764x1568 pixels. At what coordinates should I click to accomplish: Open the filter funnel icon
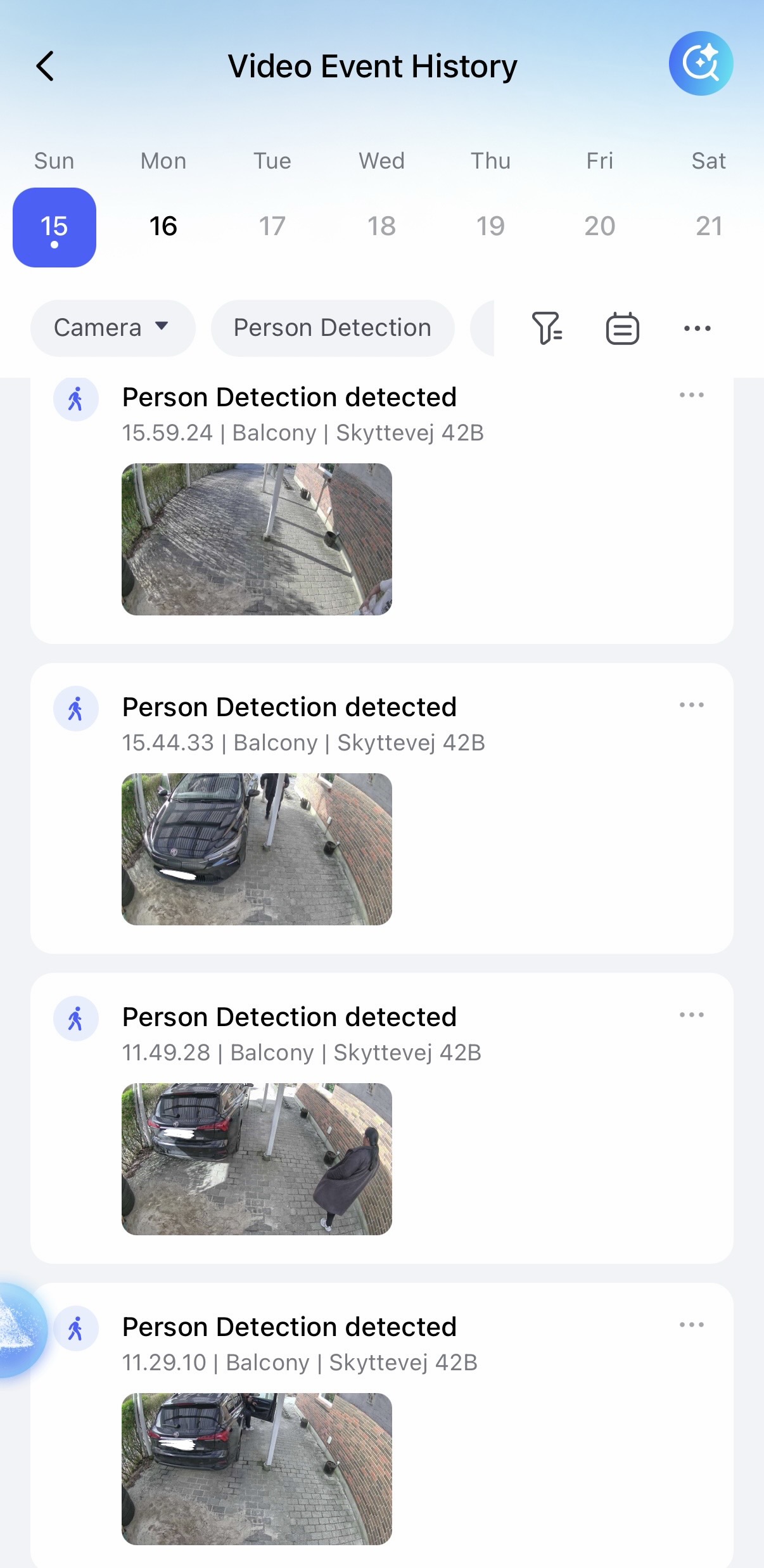(x=547, y=328)
